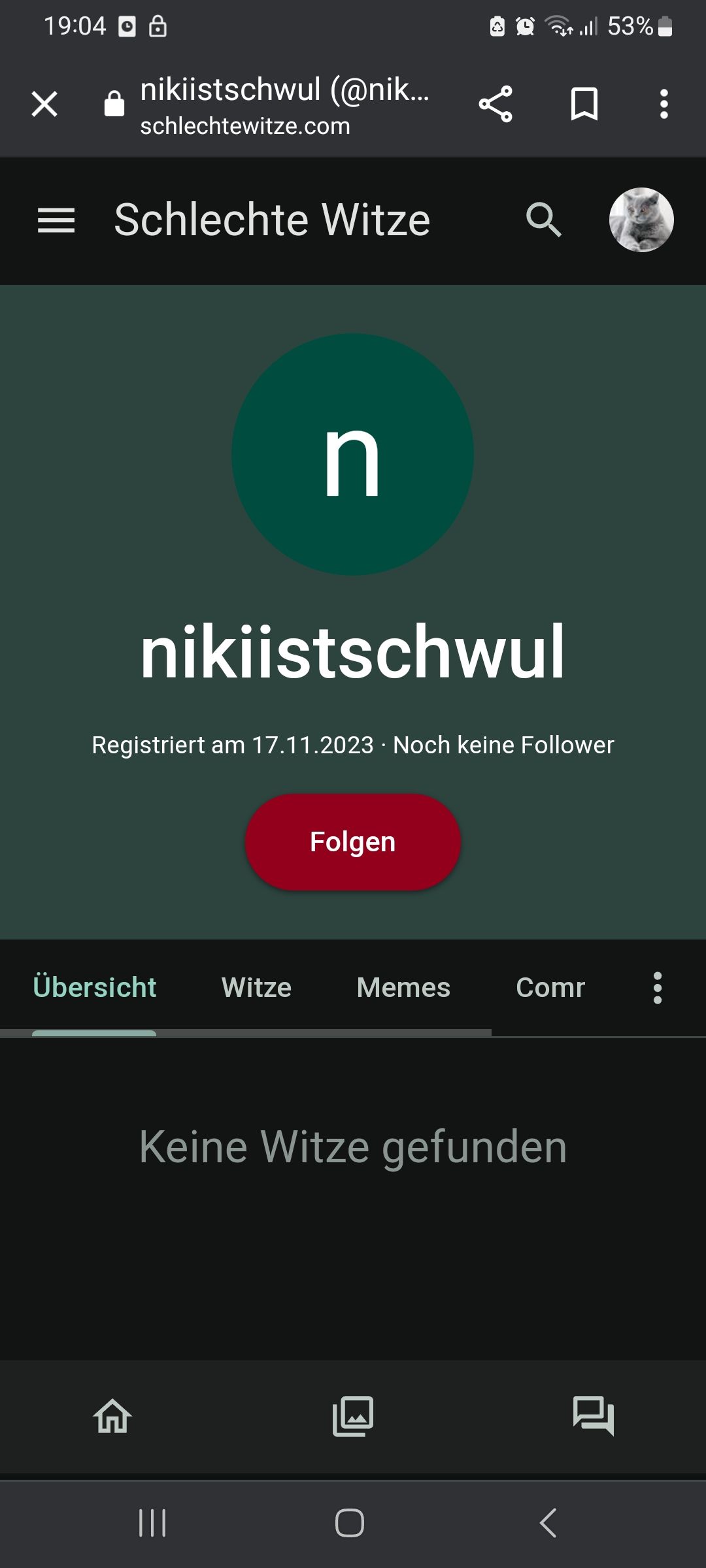706x1568 pixels.
Task: Show recent apps from navigation bar
Action: 152,1523
